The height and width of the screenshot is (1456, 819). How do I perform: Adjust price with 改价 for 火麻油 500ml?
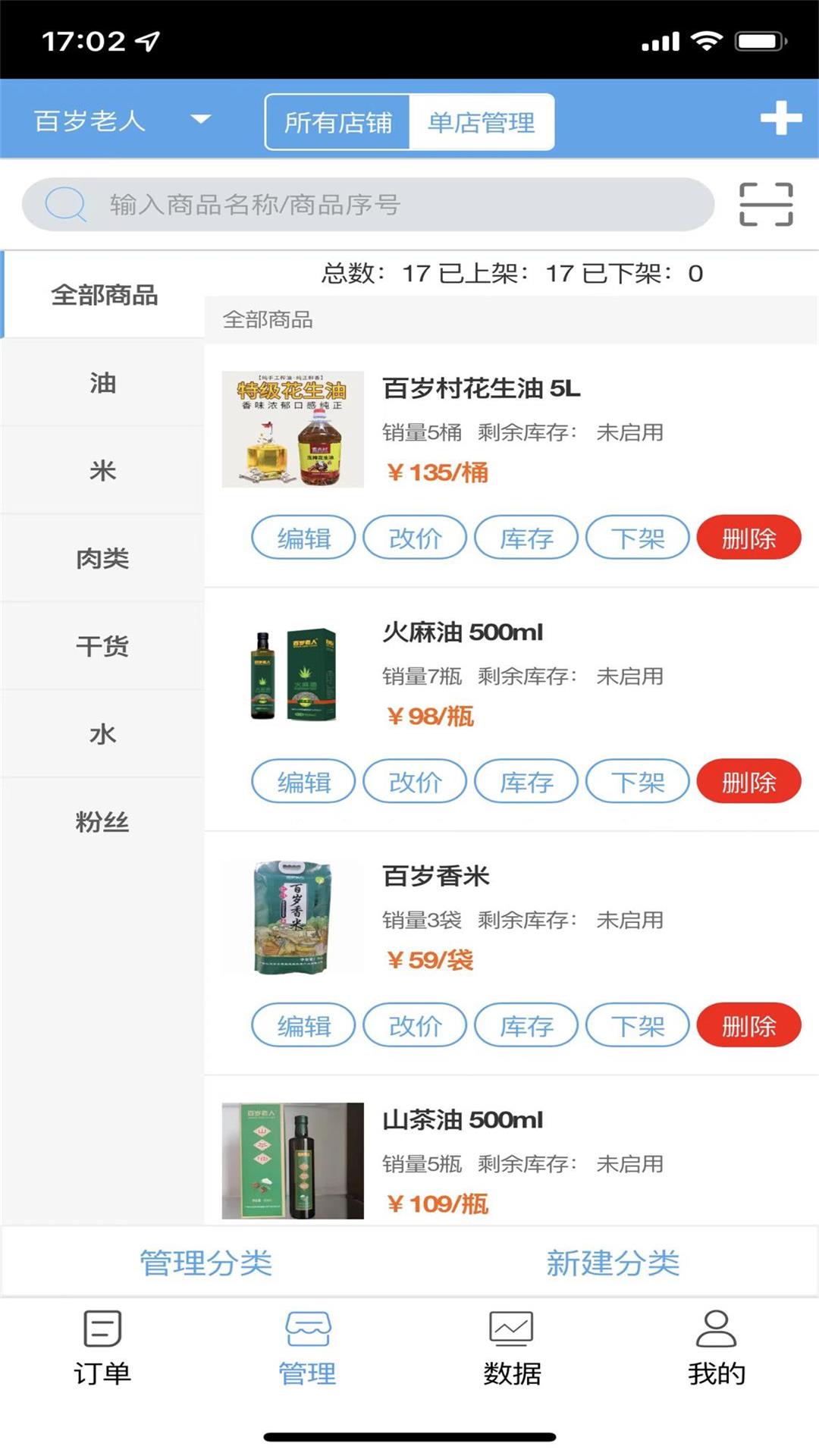click(415, 781)
